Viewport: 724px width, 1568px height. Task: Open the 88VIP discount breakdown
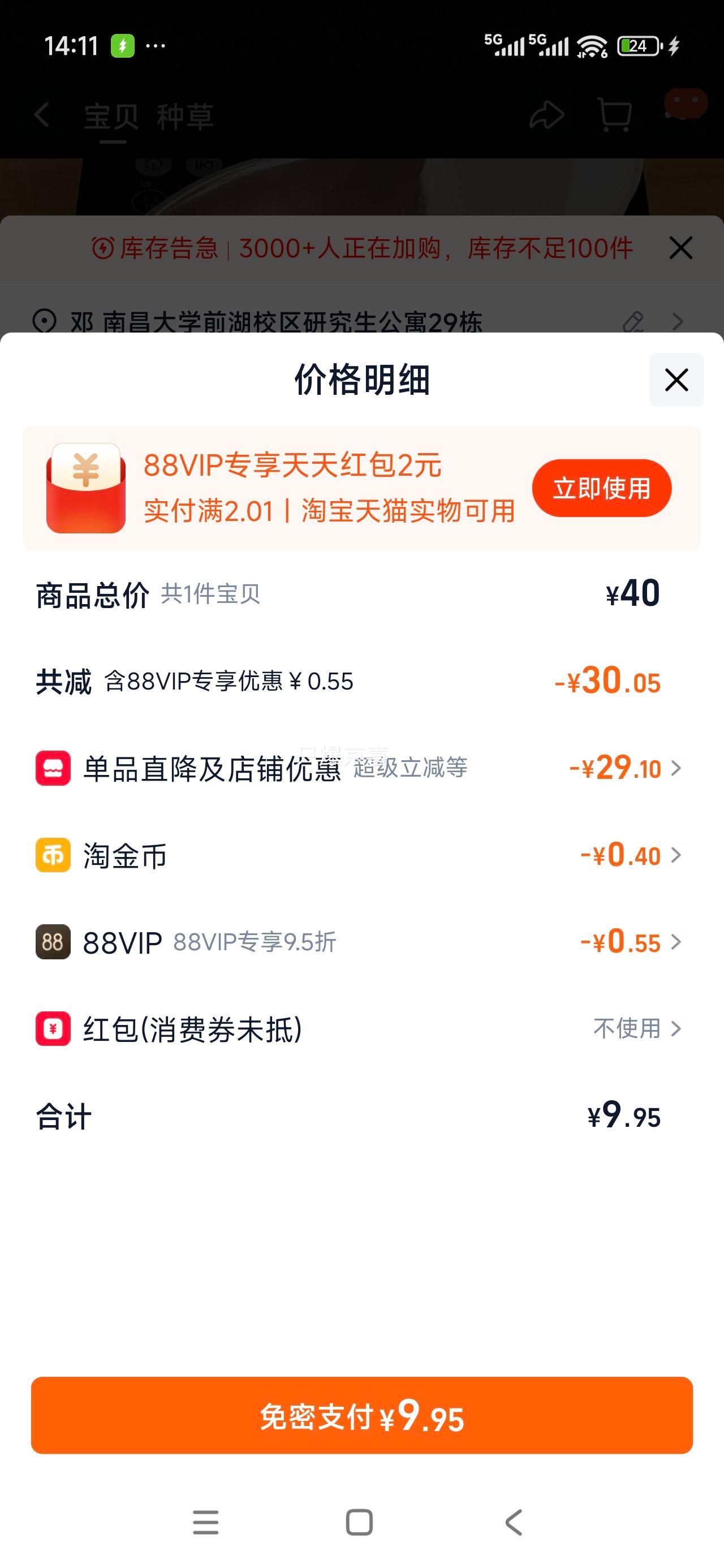coord(675,942)
